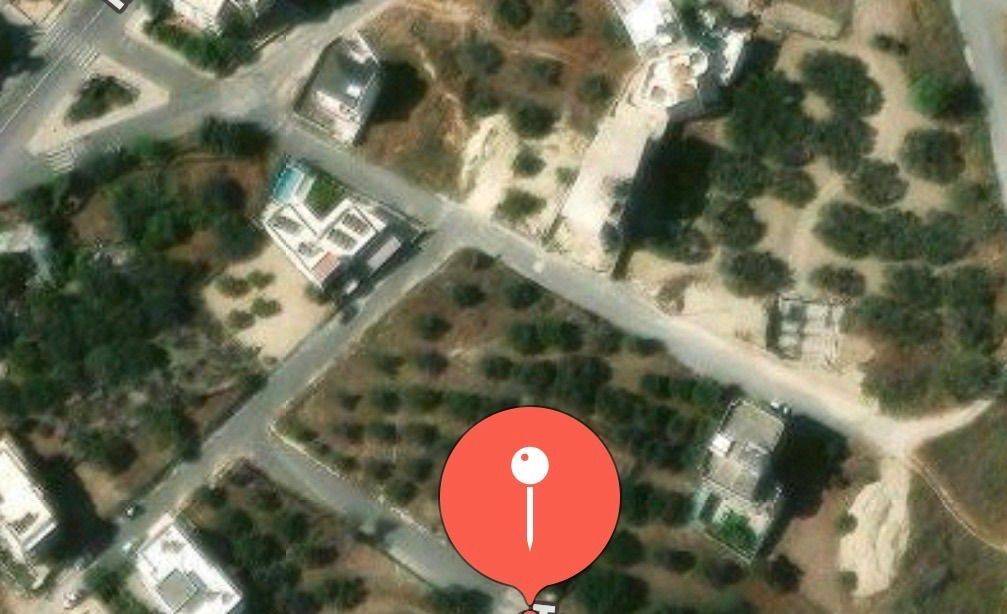Tap the red dropped pin marker
The height and width of the screenshot is (614, 1007).
coord(530,497)
